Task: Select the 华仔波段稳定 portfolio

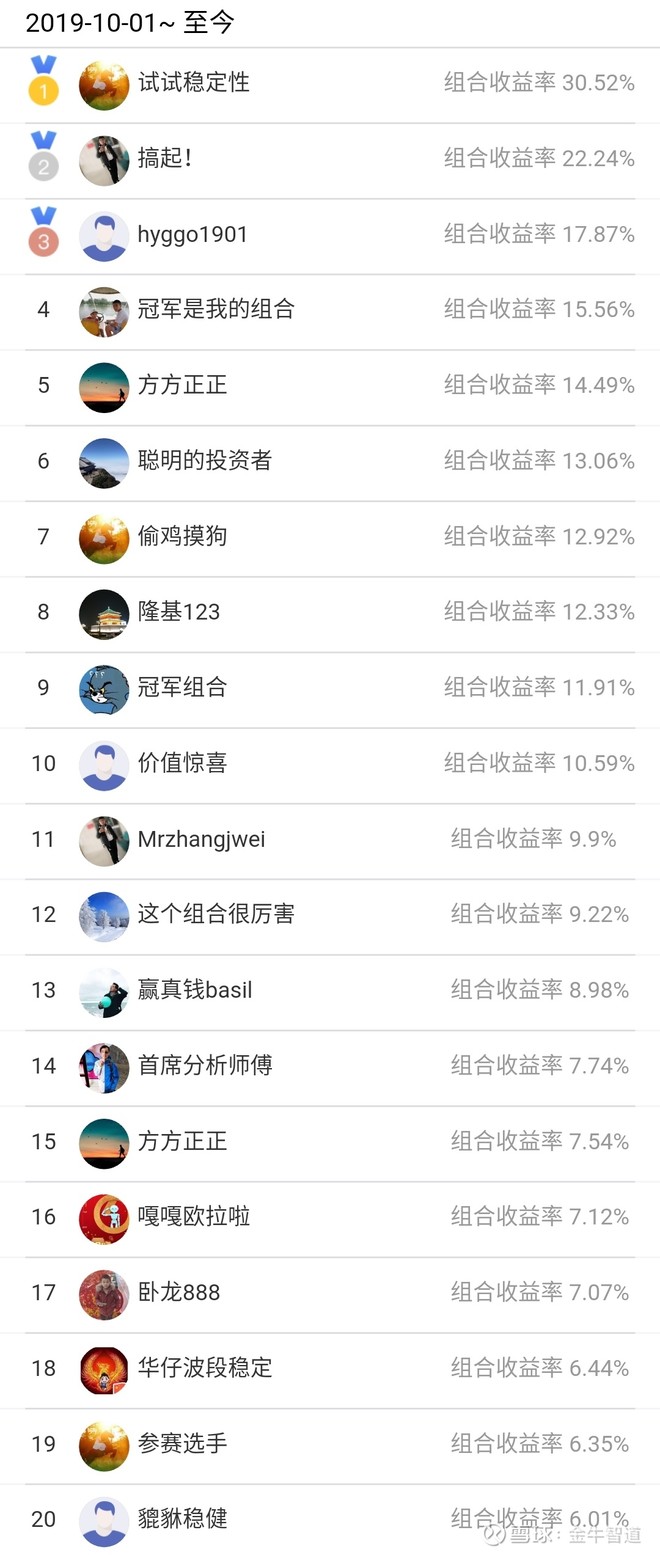Action: point(204,1367)
